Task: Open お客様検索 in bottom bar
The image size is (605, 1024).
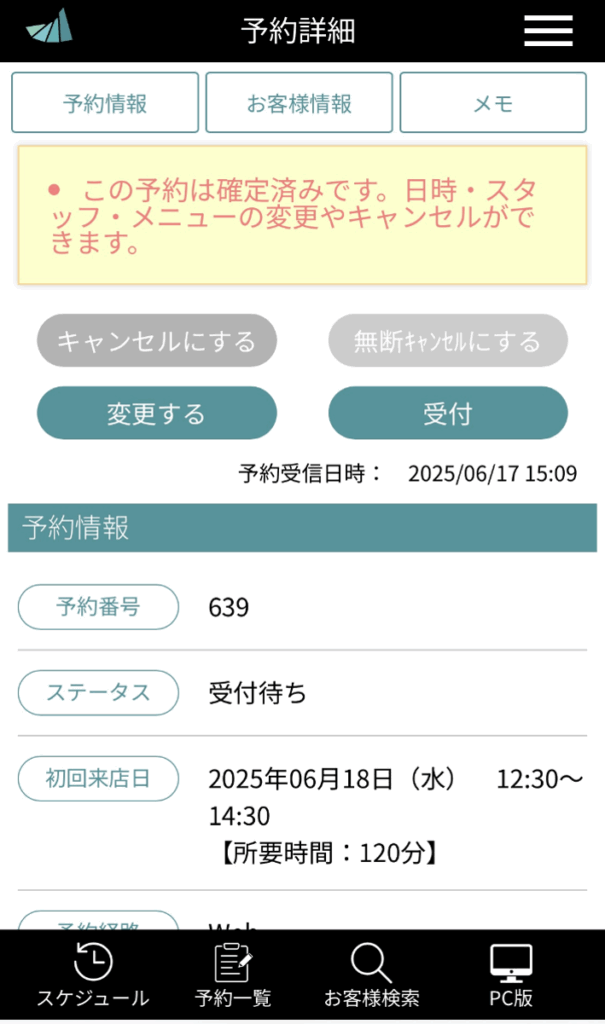Action: [372, 975]
